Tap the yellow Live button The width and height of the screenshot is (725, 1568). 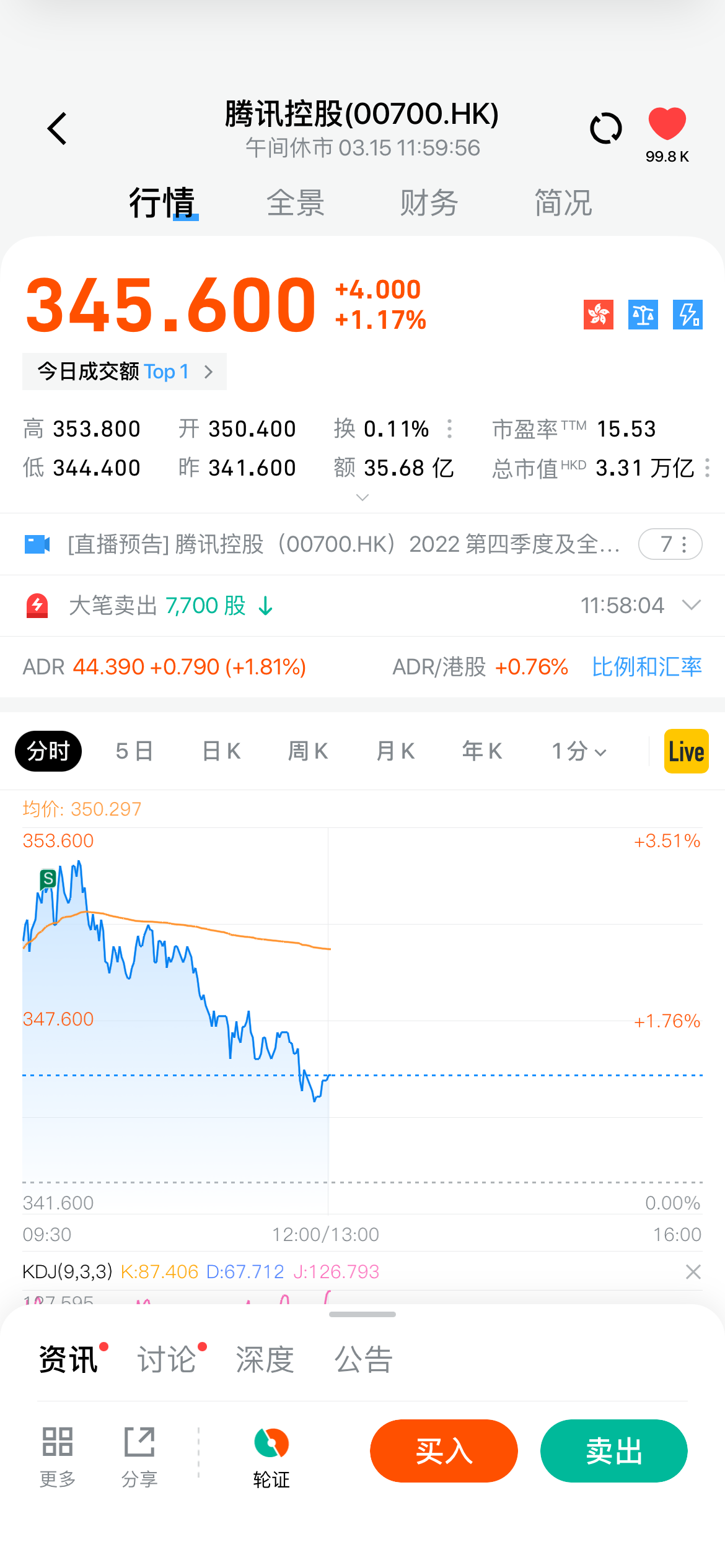click(686, 751)
